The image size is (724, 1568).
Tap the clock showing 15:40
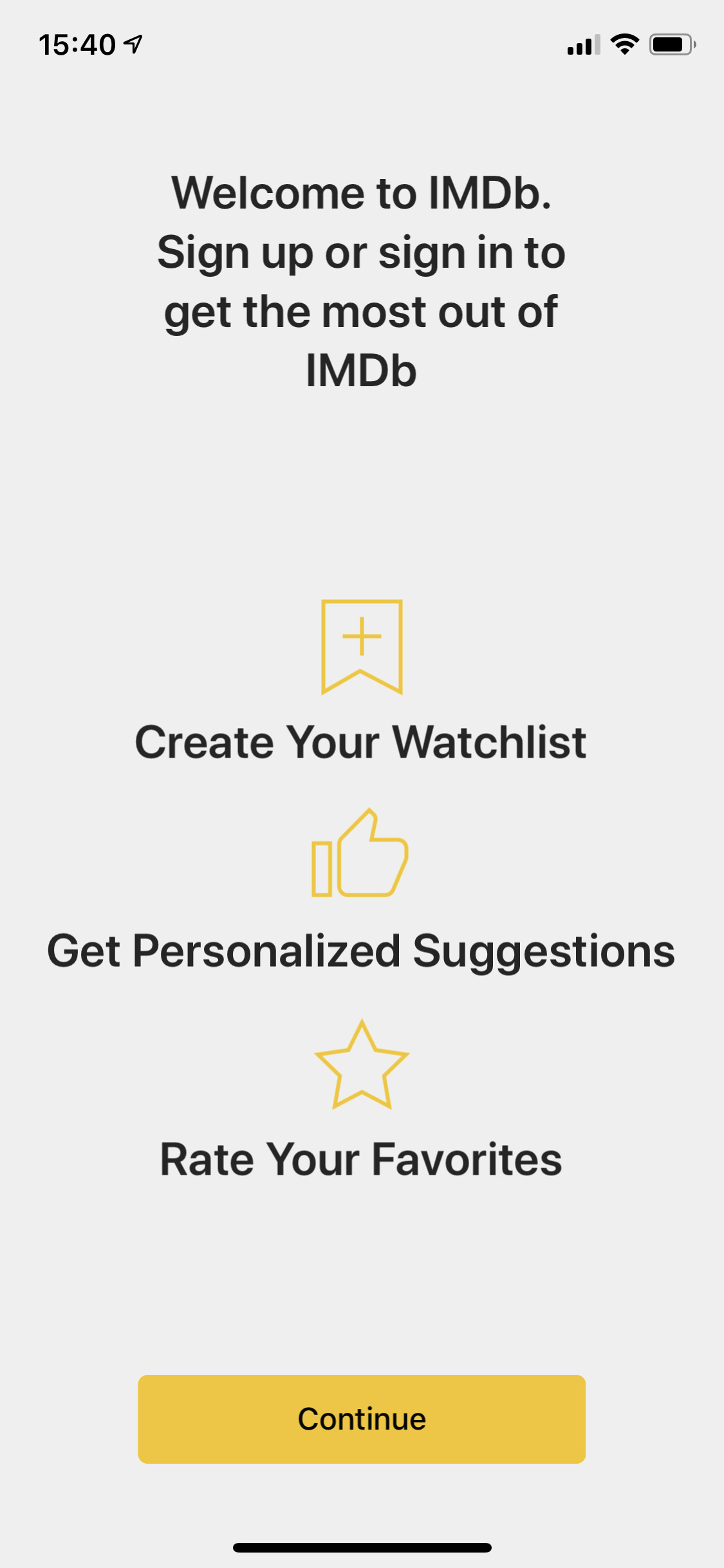point(77,44)
